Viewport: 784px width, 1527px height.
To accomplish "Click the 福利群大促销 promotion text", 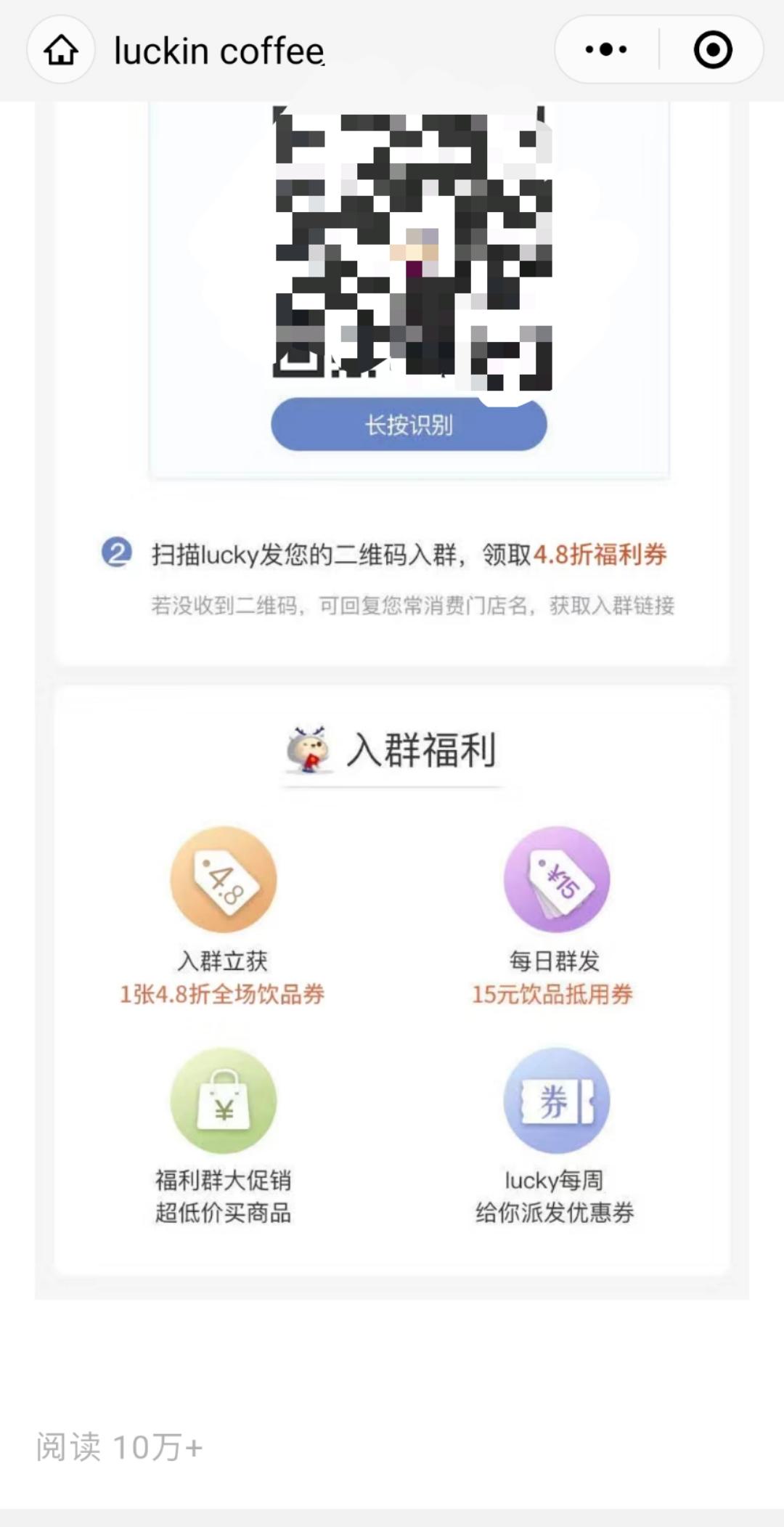I will point(224,1176).
